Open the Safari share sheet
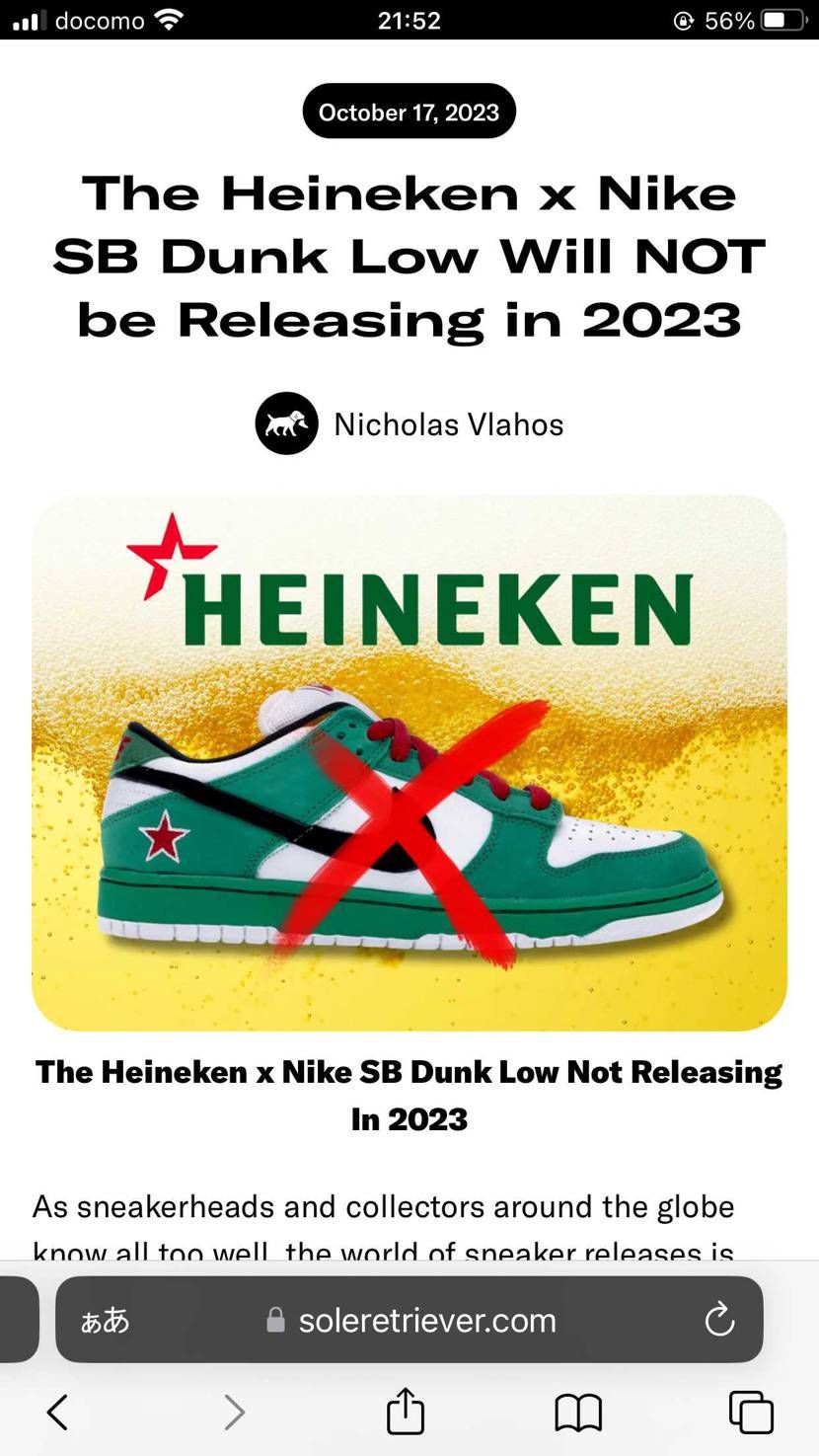The image size is (819, 1456). pyautogui.click(x=406, y=1411)
